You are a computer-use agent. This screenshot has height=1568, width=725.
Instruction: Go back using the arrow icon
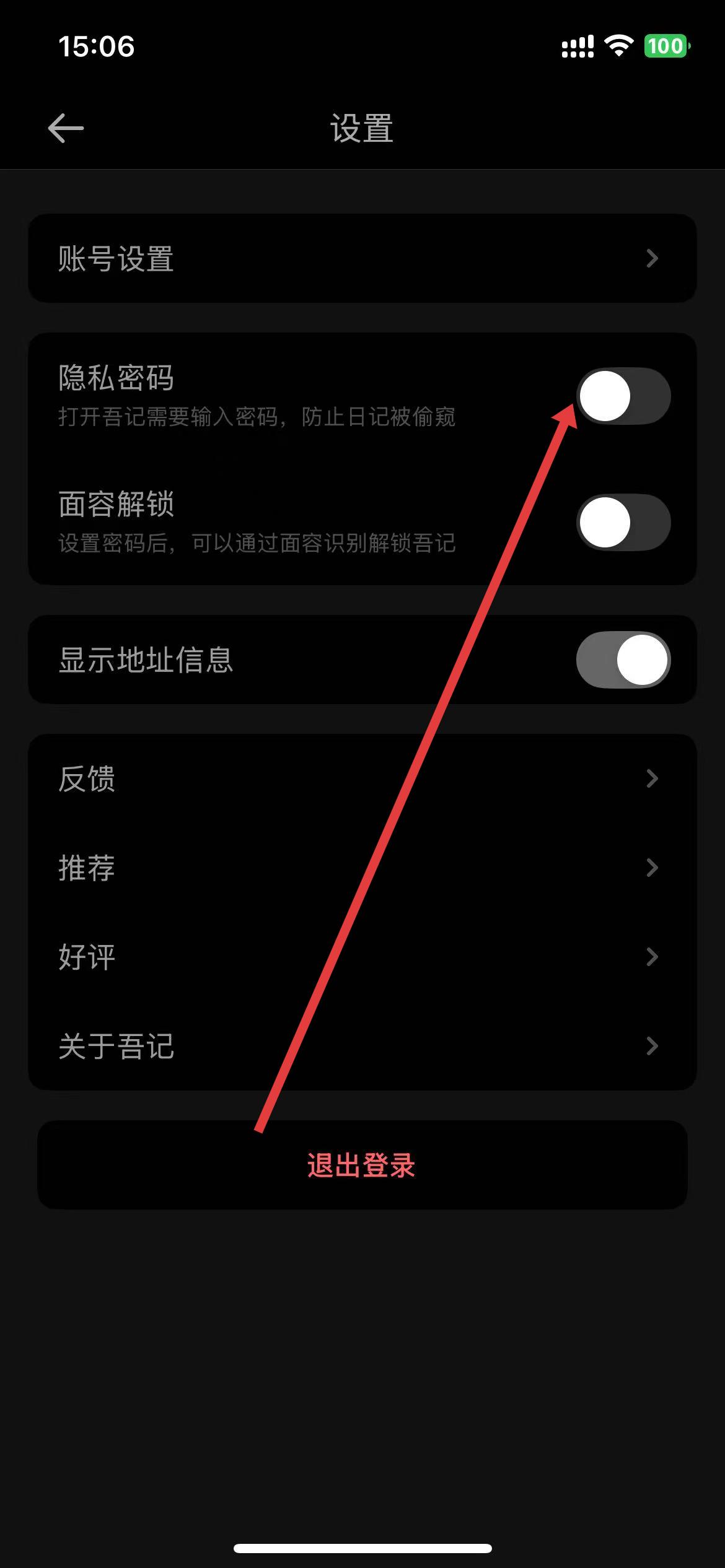[66, 128]
